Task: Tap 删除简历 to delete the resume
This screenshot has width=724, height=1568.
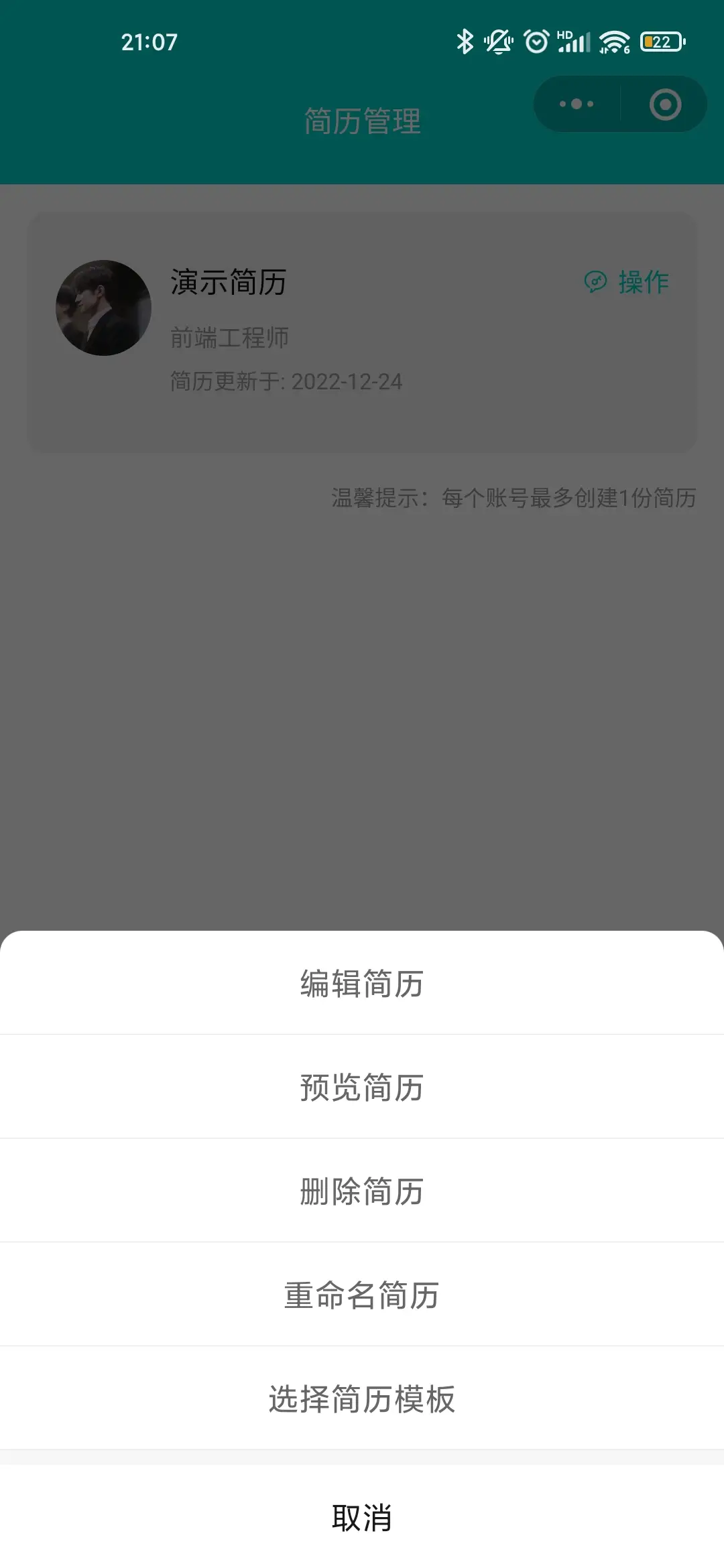Action: tap(362, 1190)
